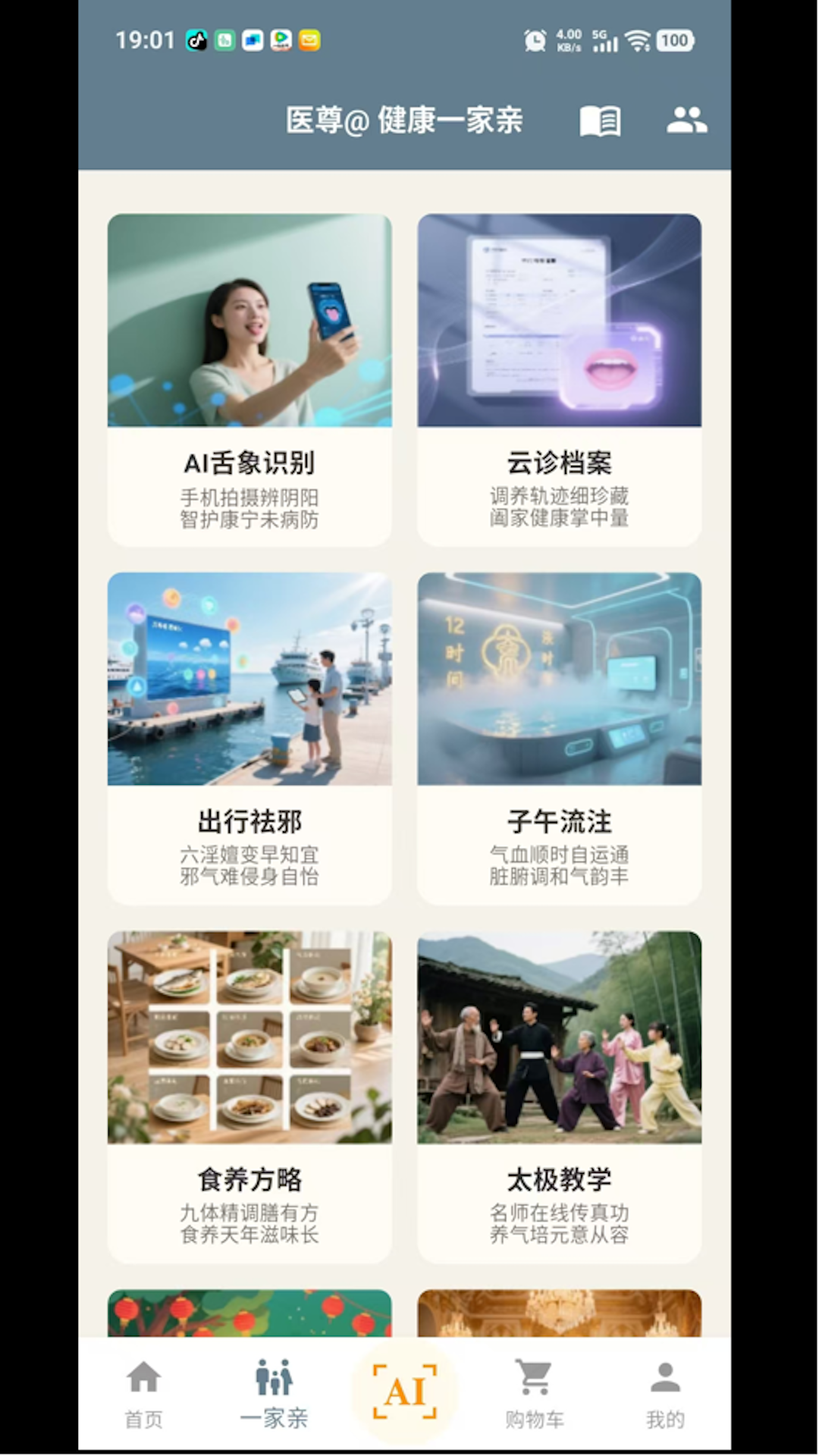Select the 子午流注 card
Image resolution: width=819 pixels, height=1456 pixels.
click(x=559, y=739)
